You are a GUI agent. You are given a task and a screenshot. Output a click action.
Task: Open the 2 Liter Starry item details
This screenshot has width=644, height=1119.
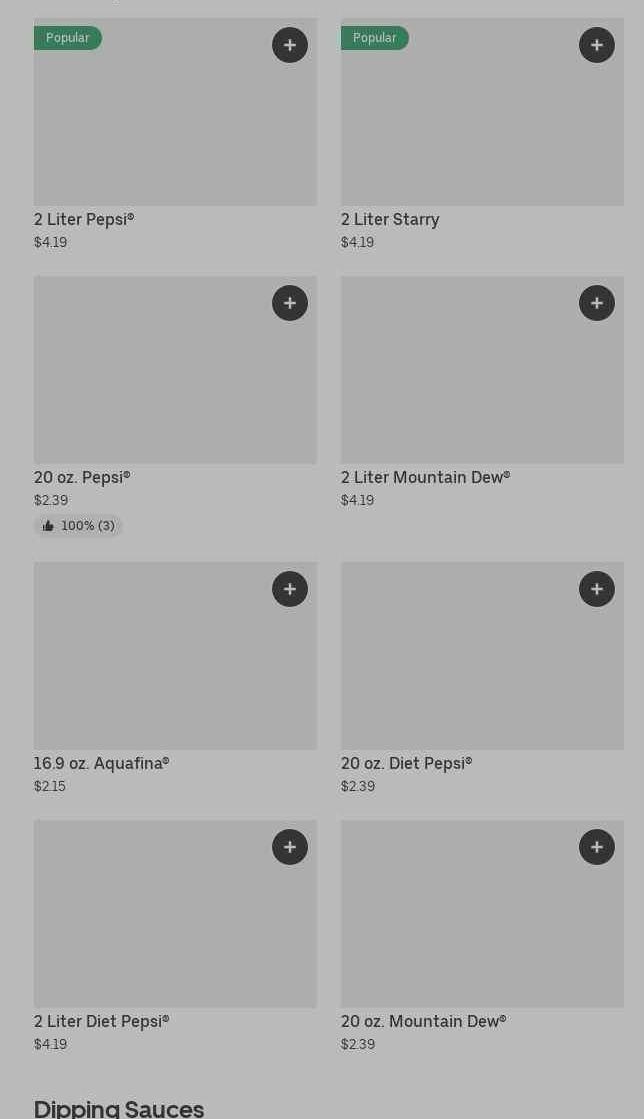482,134
